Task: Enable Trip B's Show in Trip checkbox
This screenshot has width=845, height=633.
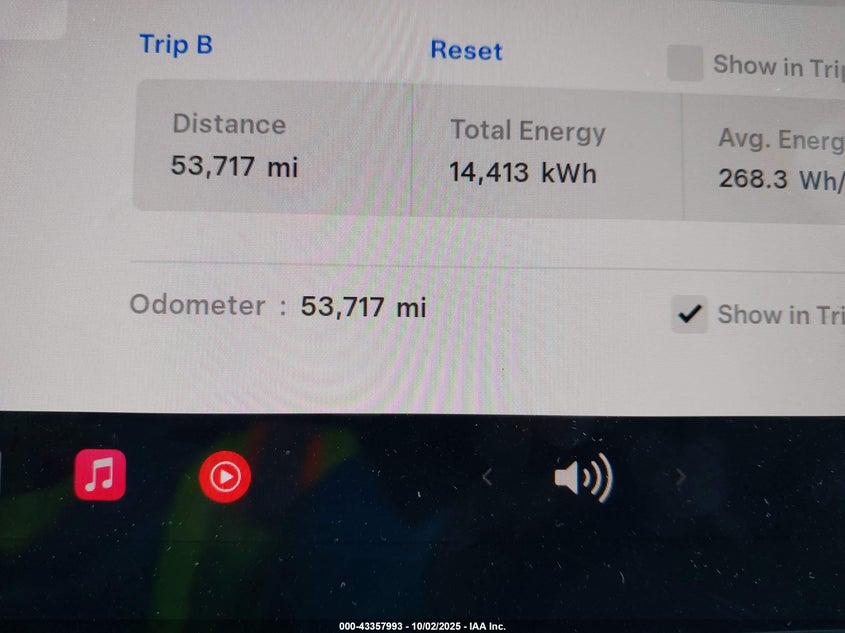Action: pyautogui.click(x=685, y=64)
